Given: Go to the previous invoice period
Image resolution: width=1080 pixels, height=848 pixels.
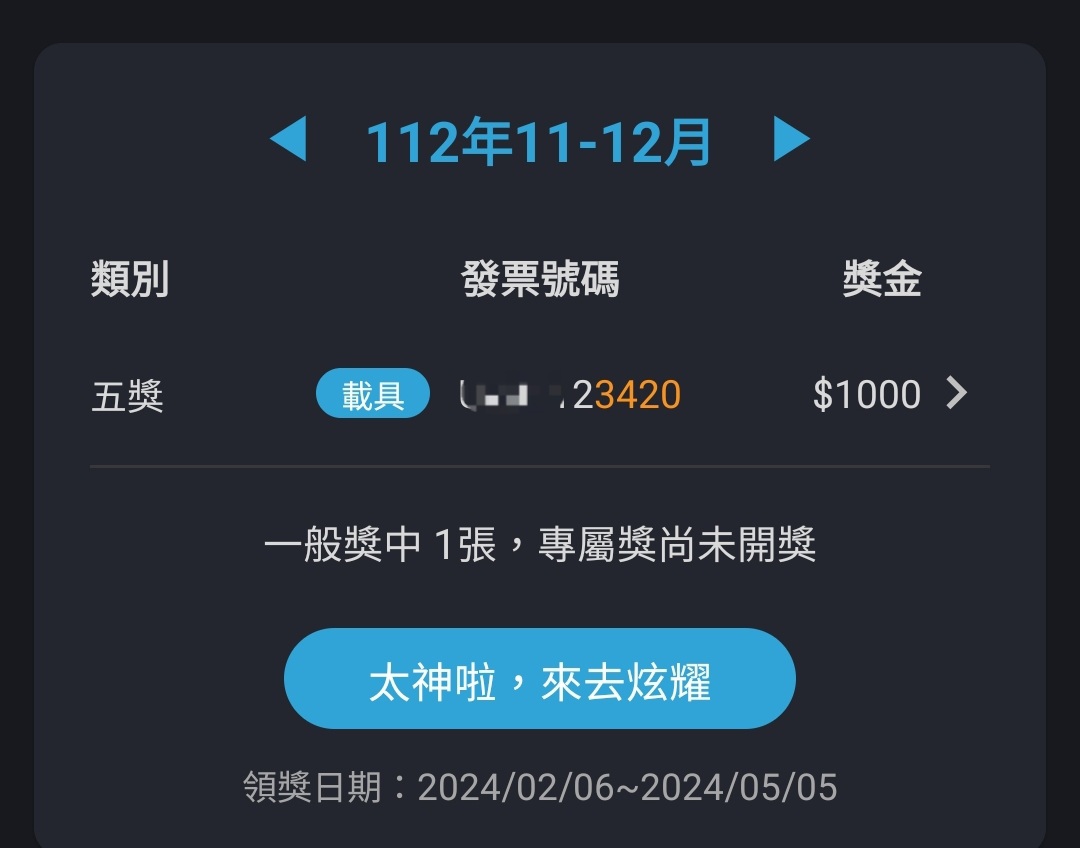Looking at the screenshot, I should (x=288, y=140).
